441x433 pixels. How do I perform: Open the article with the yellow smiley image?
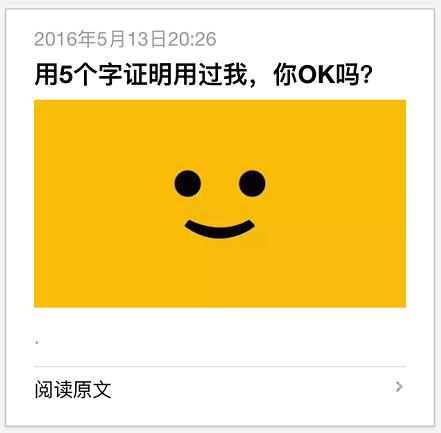click(x=220, y=203)
